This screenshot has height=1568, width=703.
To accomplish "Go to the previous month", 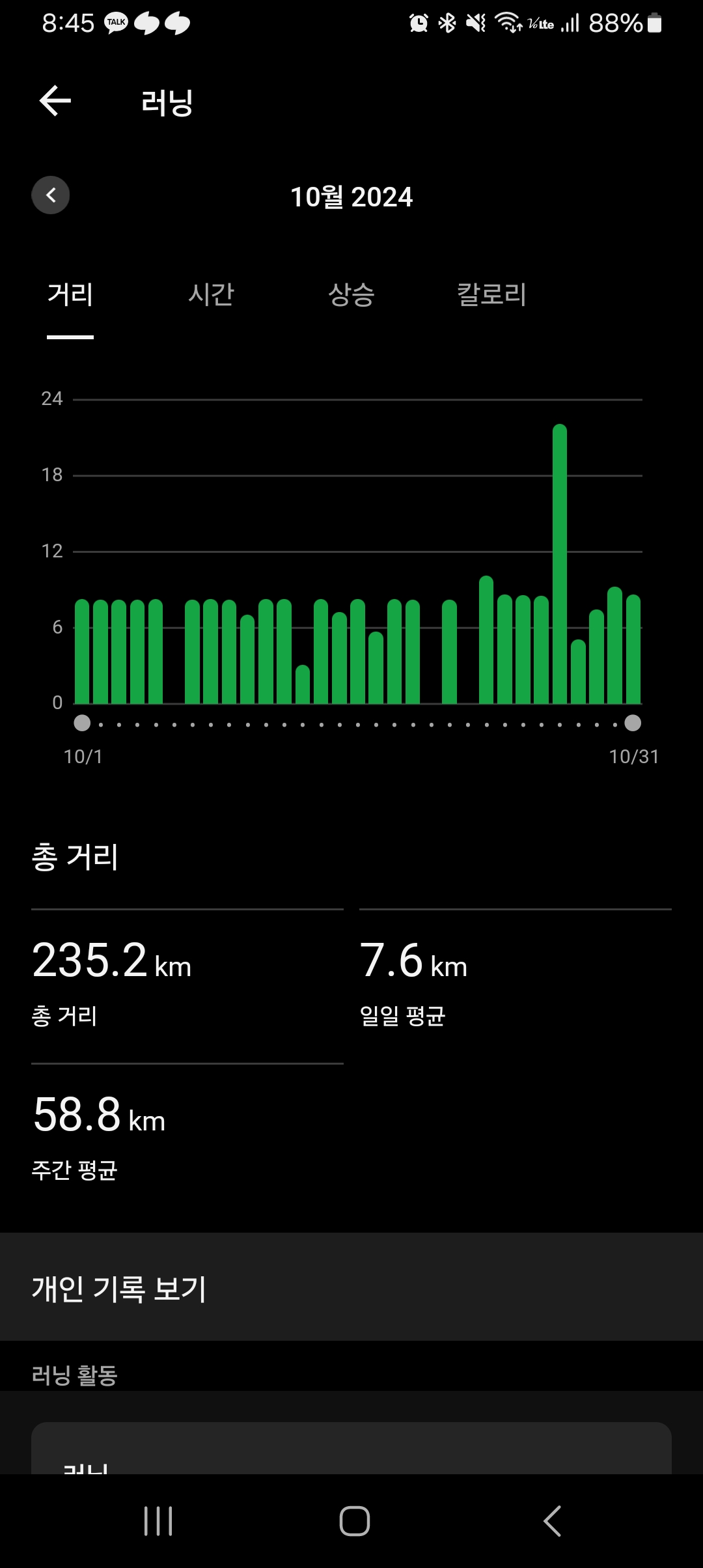I will (51, 195).
